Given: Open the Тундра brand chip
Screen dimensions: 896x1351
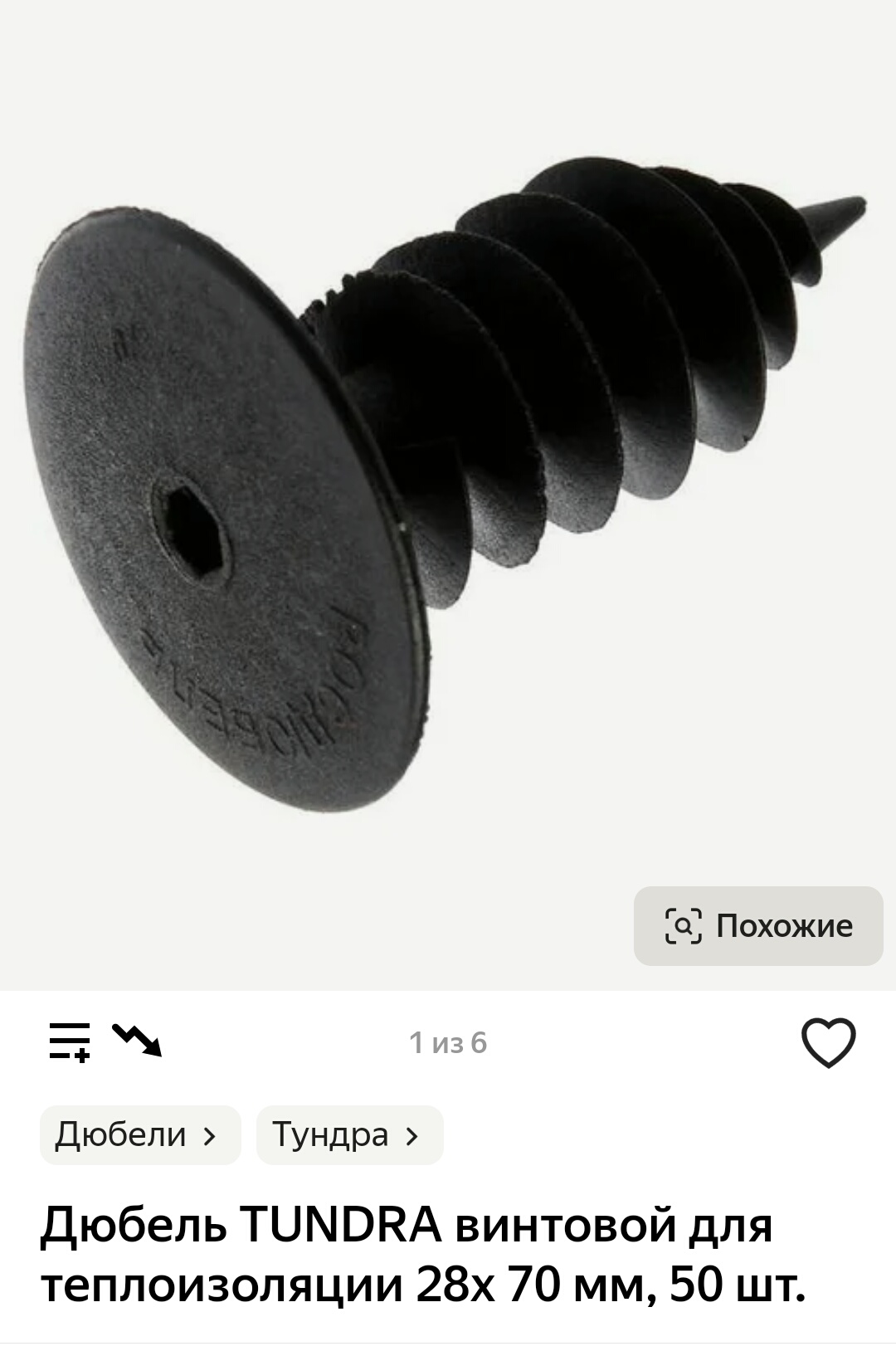Looking at the screenshot, I should coord(349,1134).
